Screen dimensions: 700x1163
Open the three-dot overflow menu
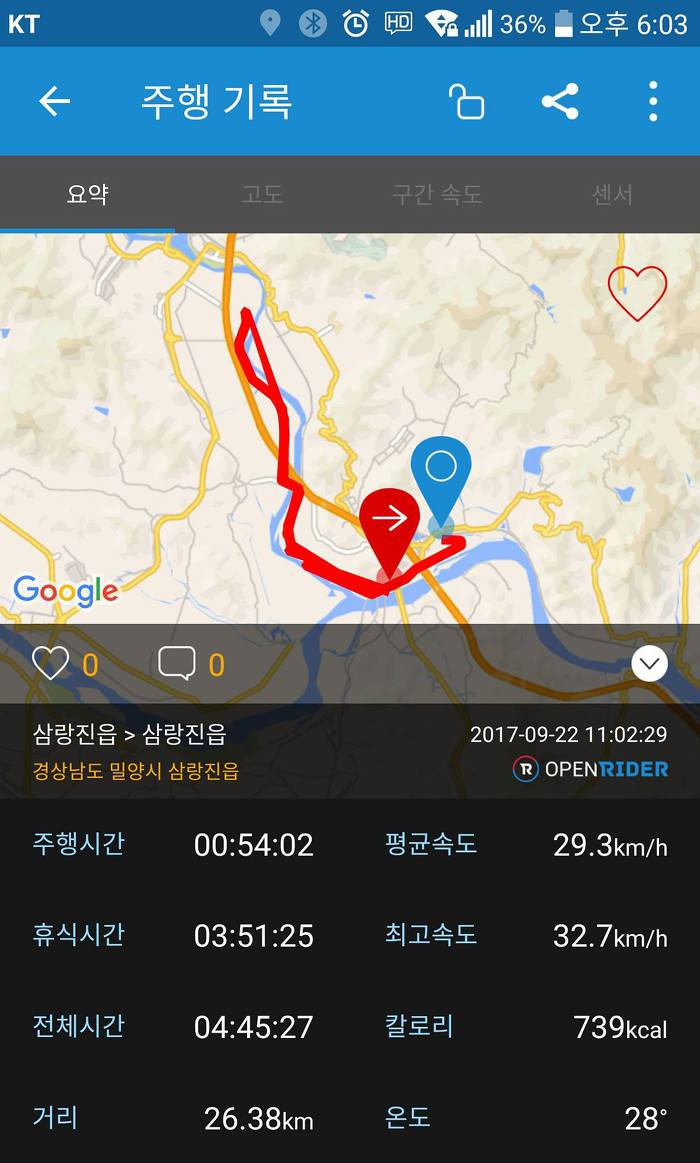(x=653, y=101)
